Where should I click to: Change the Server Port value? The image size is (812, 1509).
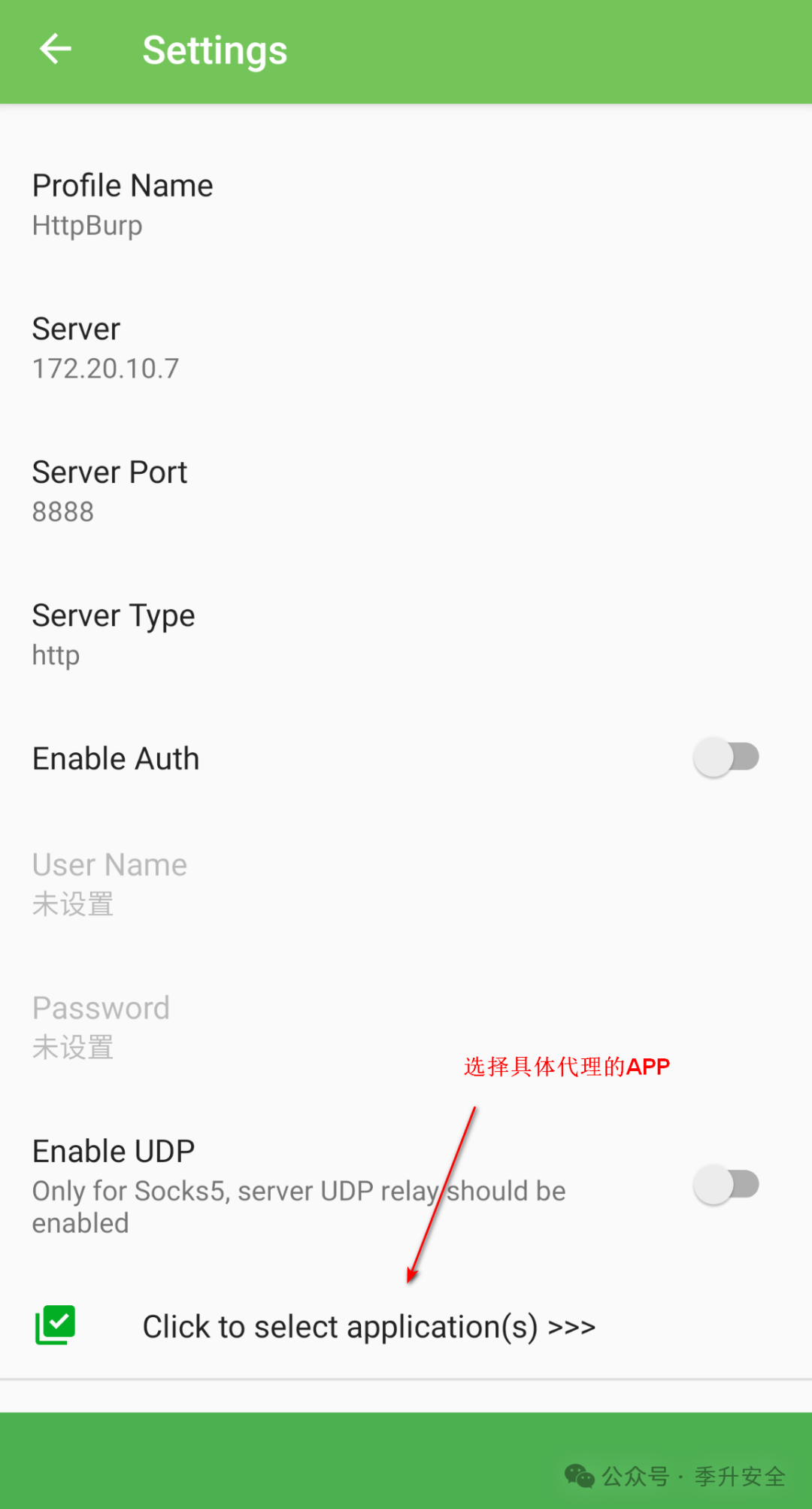coord(110,490)
